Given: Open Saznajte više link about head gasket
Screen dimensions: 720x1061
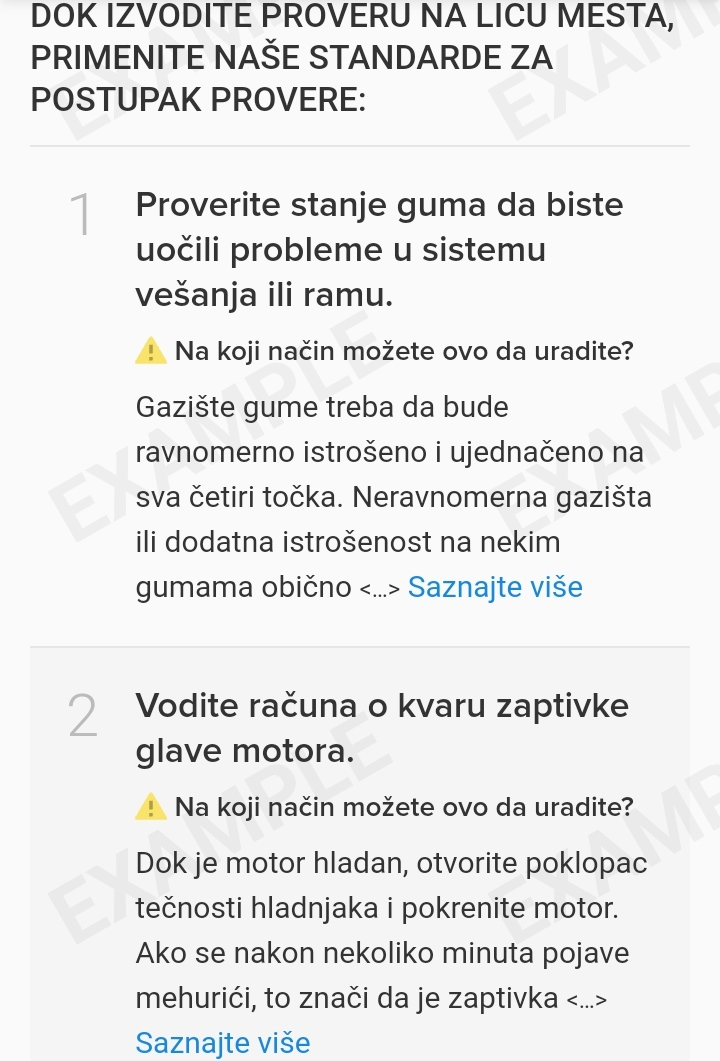Looking at the screenshot, I should [223, 1043].
